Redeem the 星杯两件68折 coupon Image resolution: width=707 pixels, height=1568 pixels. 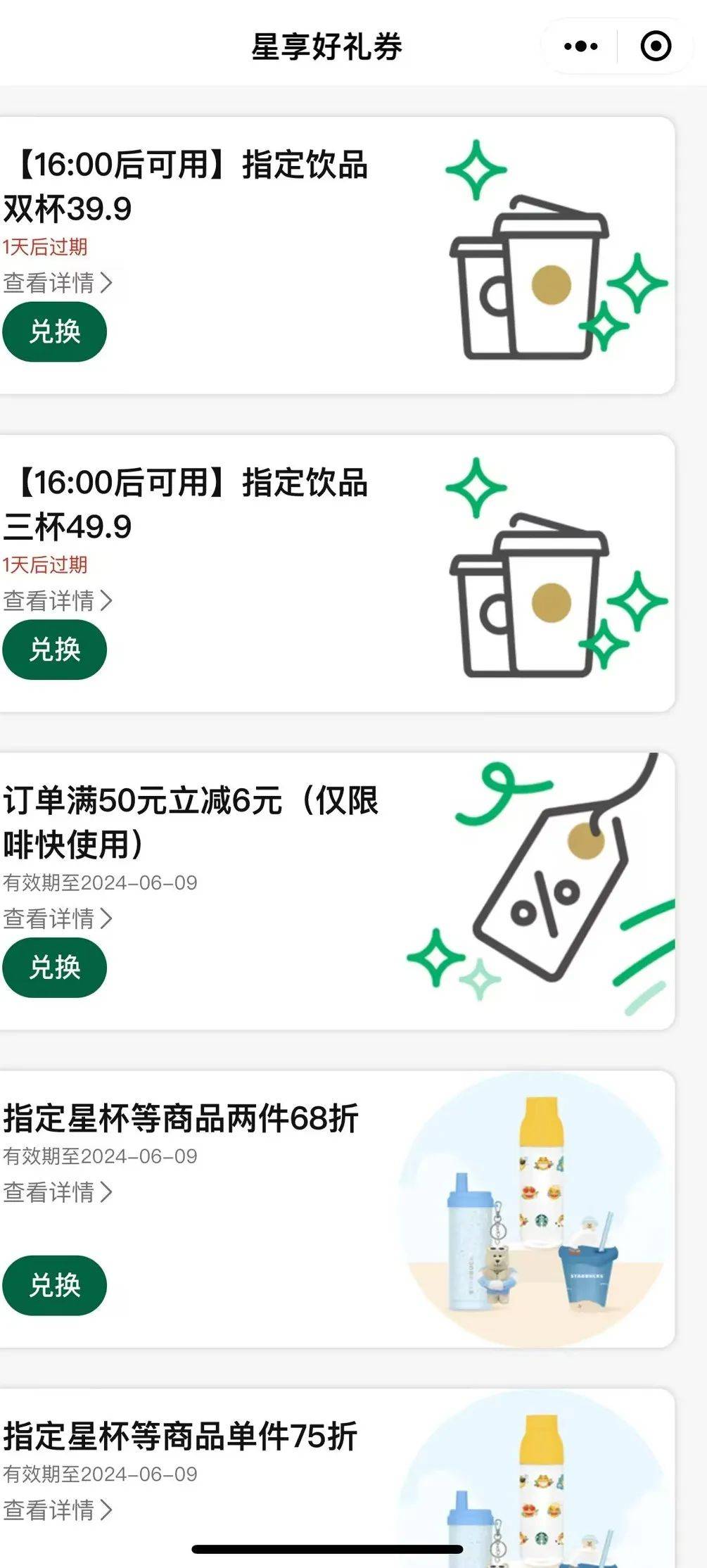(x=55, y=1286)
